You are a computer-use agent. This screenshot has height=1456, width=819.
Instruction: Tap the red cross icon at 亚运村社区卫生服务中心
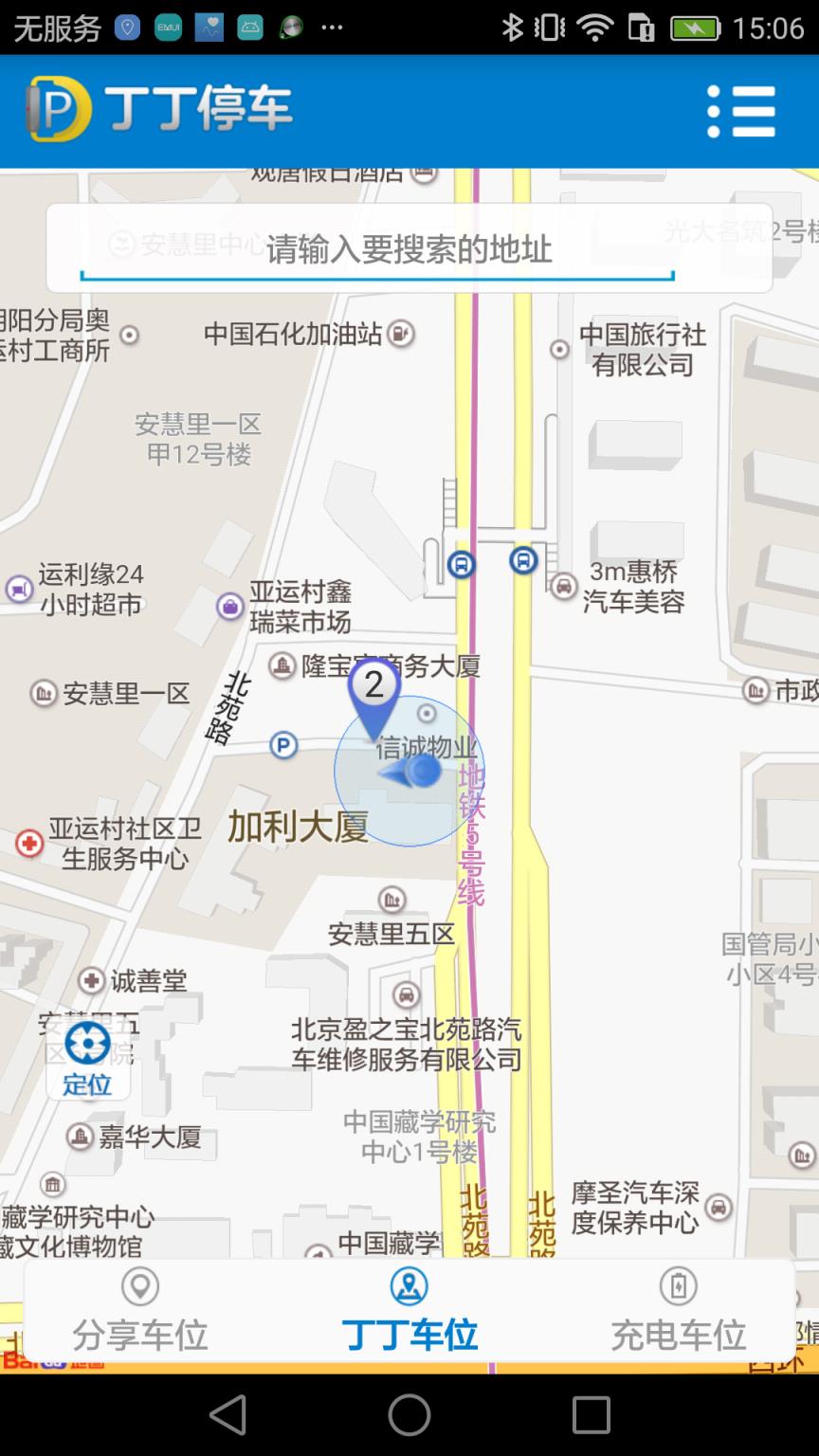point(28,843)
